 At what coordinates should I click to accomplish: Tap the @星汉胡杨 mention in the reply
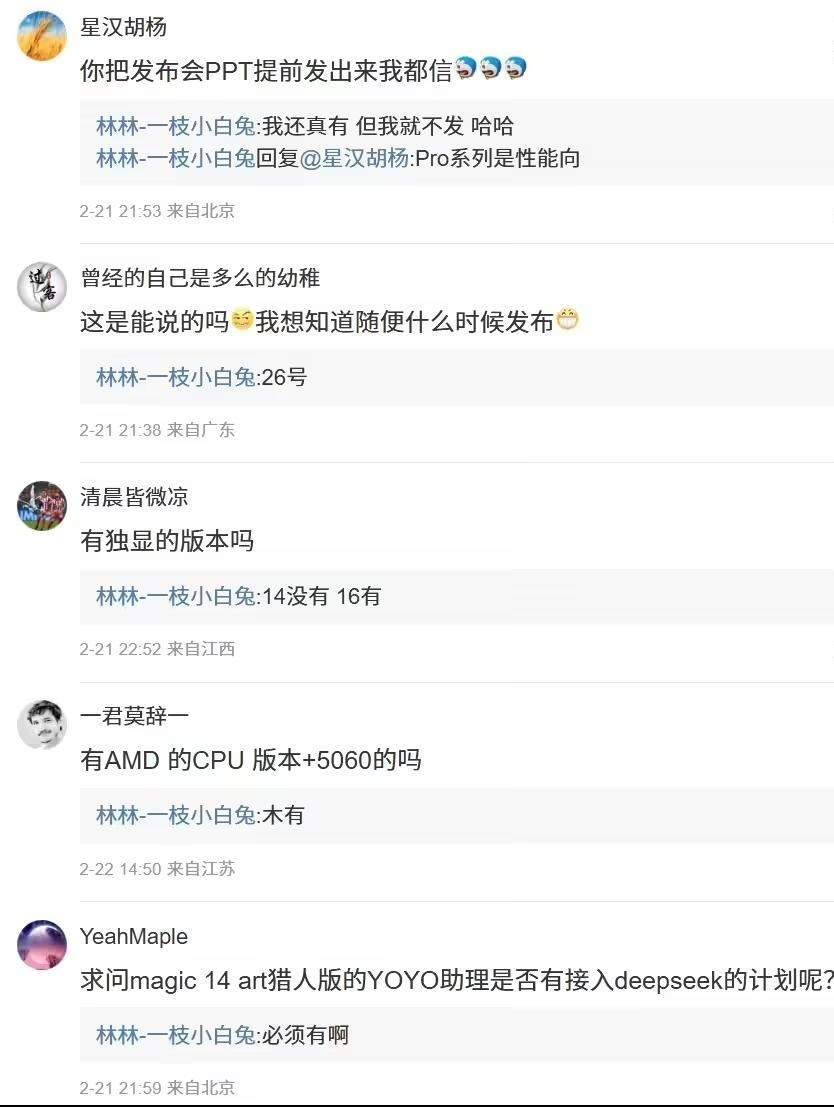[x=355, y=158]
